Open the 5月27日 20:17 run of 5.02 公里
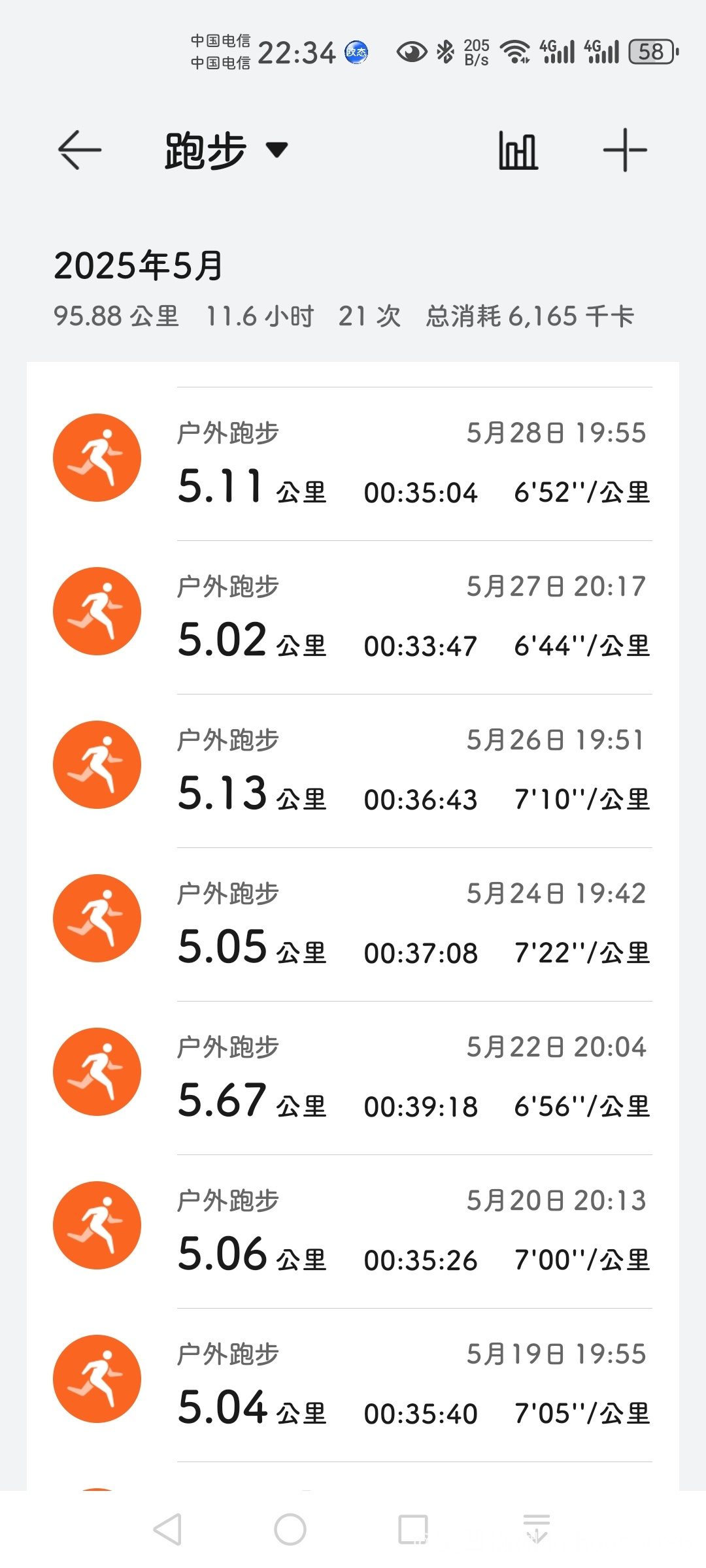 pos(353,617)
